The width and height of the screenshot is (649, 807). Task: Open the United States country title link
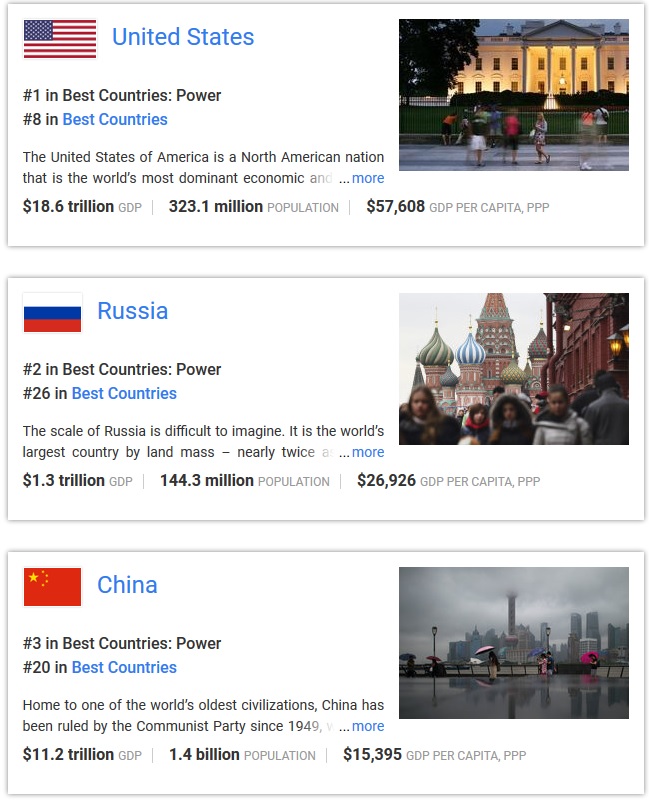[x=182, y=37]
